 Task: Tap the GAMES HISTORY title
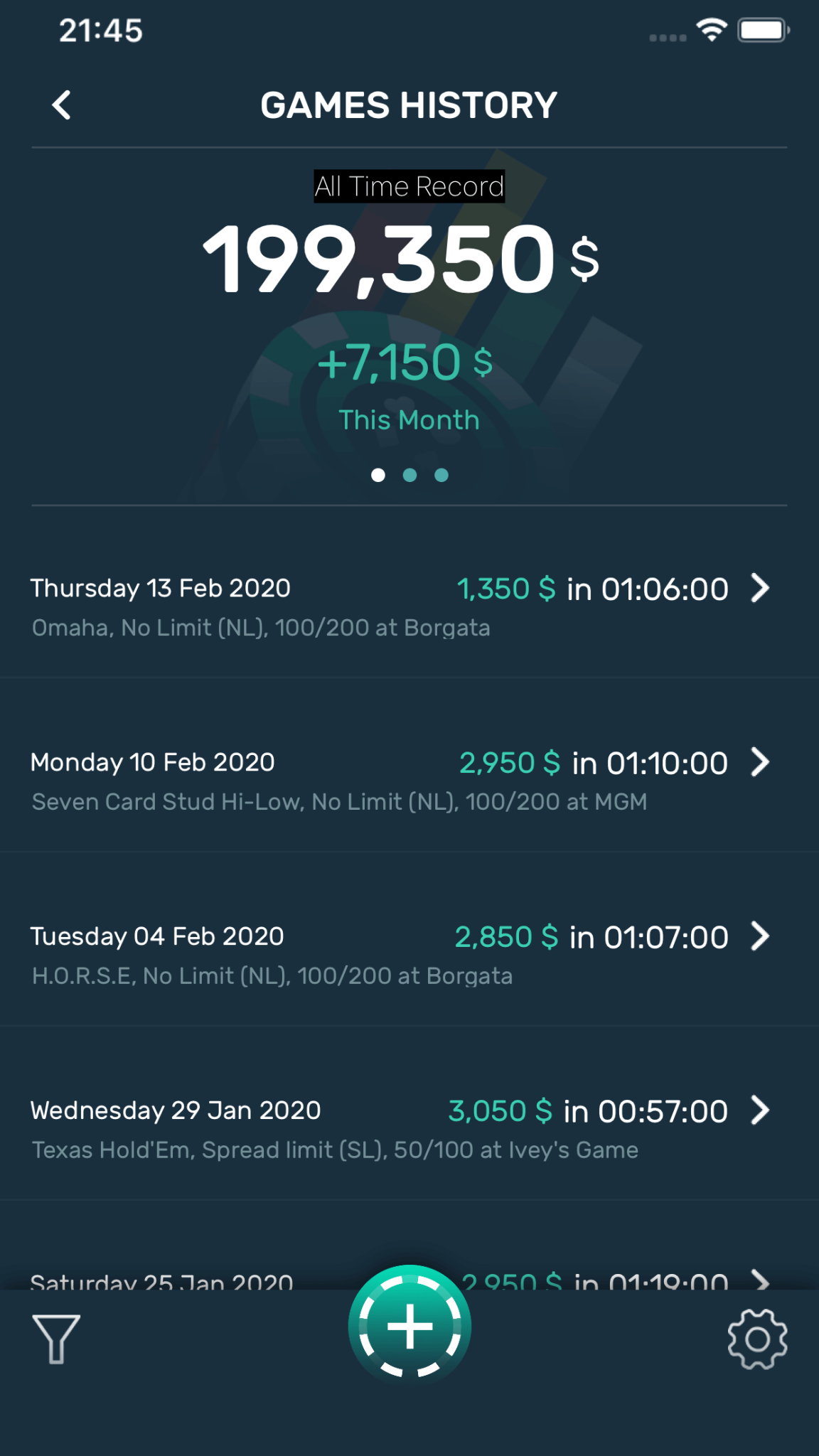(x=409, y=104)
